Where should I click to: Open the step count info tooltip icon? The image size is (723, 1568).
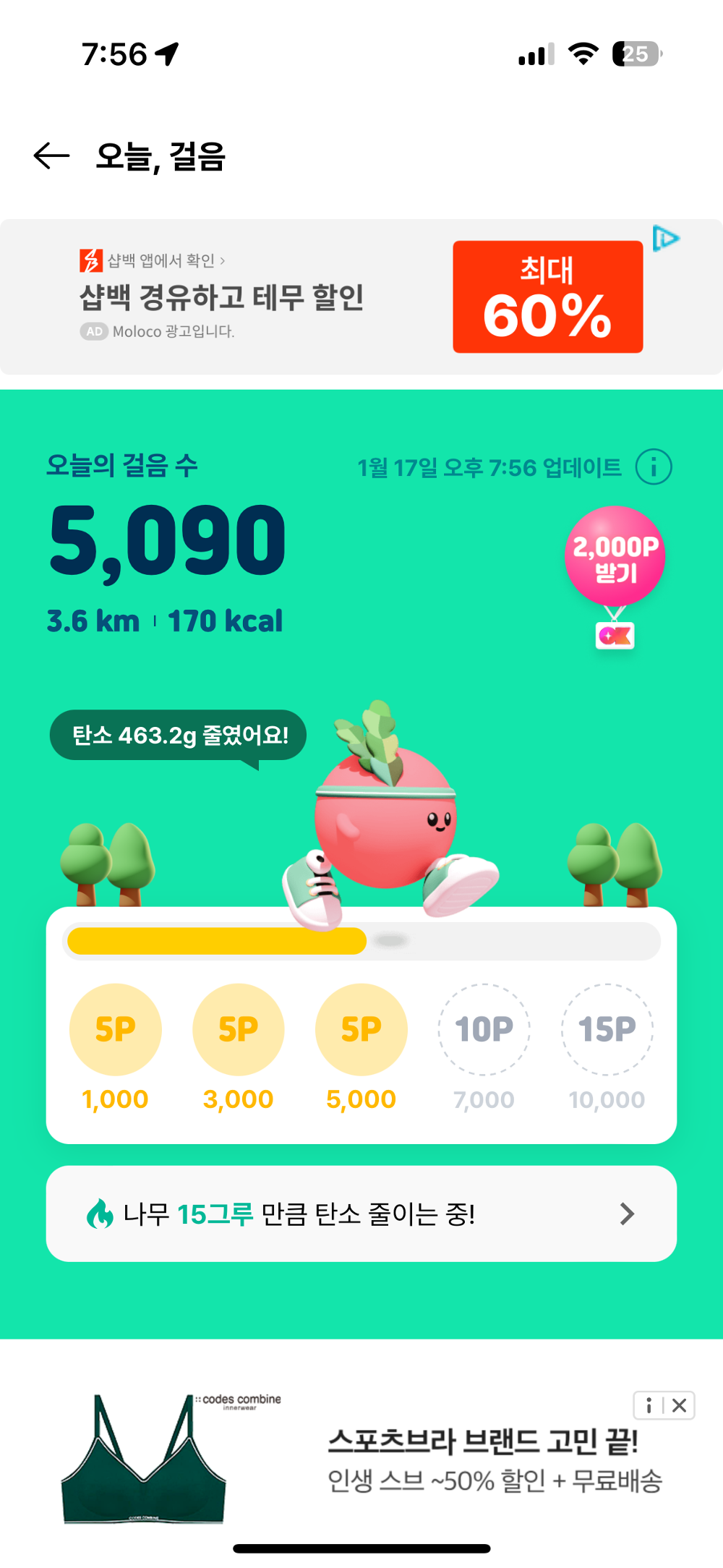click(653, 466)
